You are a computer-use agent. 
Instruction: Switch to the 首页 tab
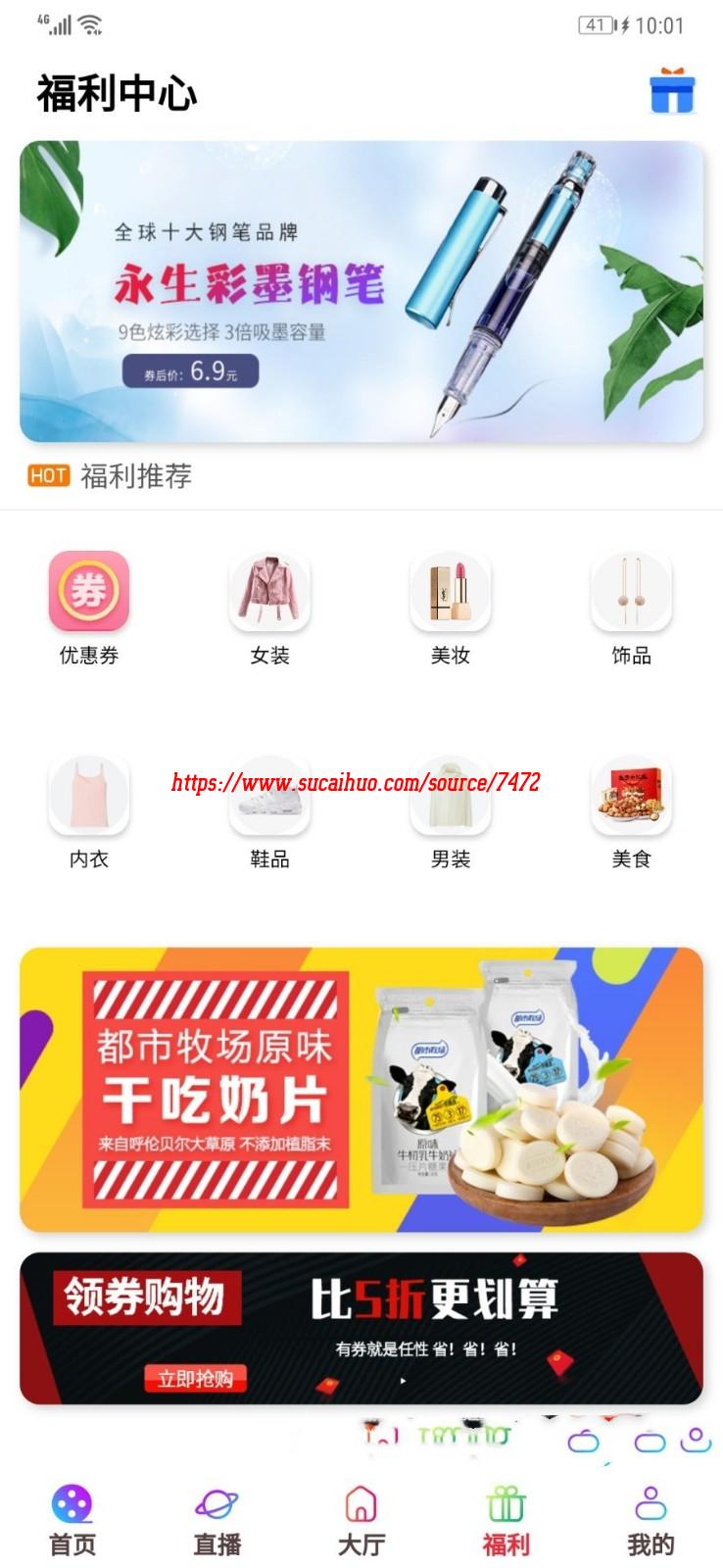[72, 1522]
